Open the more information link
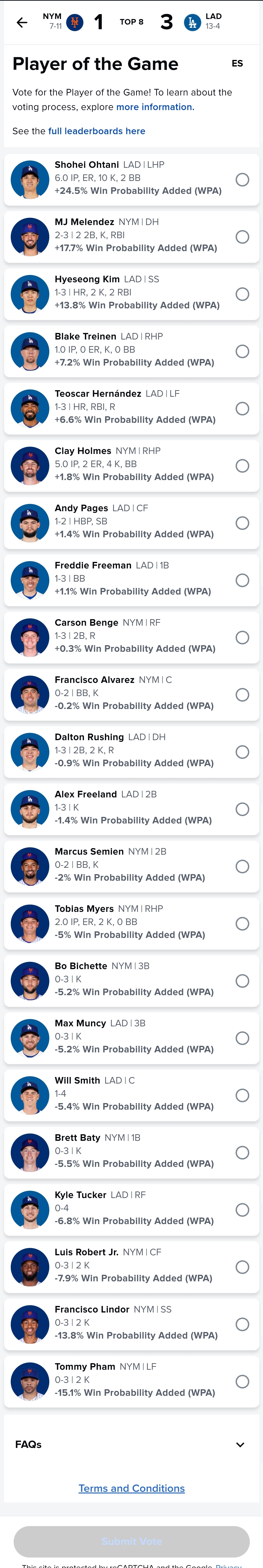263x1568 pixels. [155, 107]
